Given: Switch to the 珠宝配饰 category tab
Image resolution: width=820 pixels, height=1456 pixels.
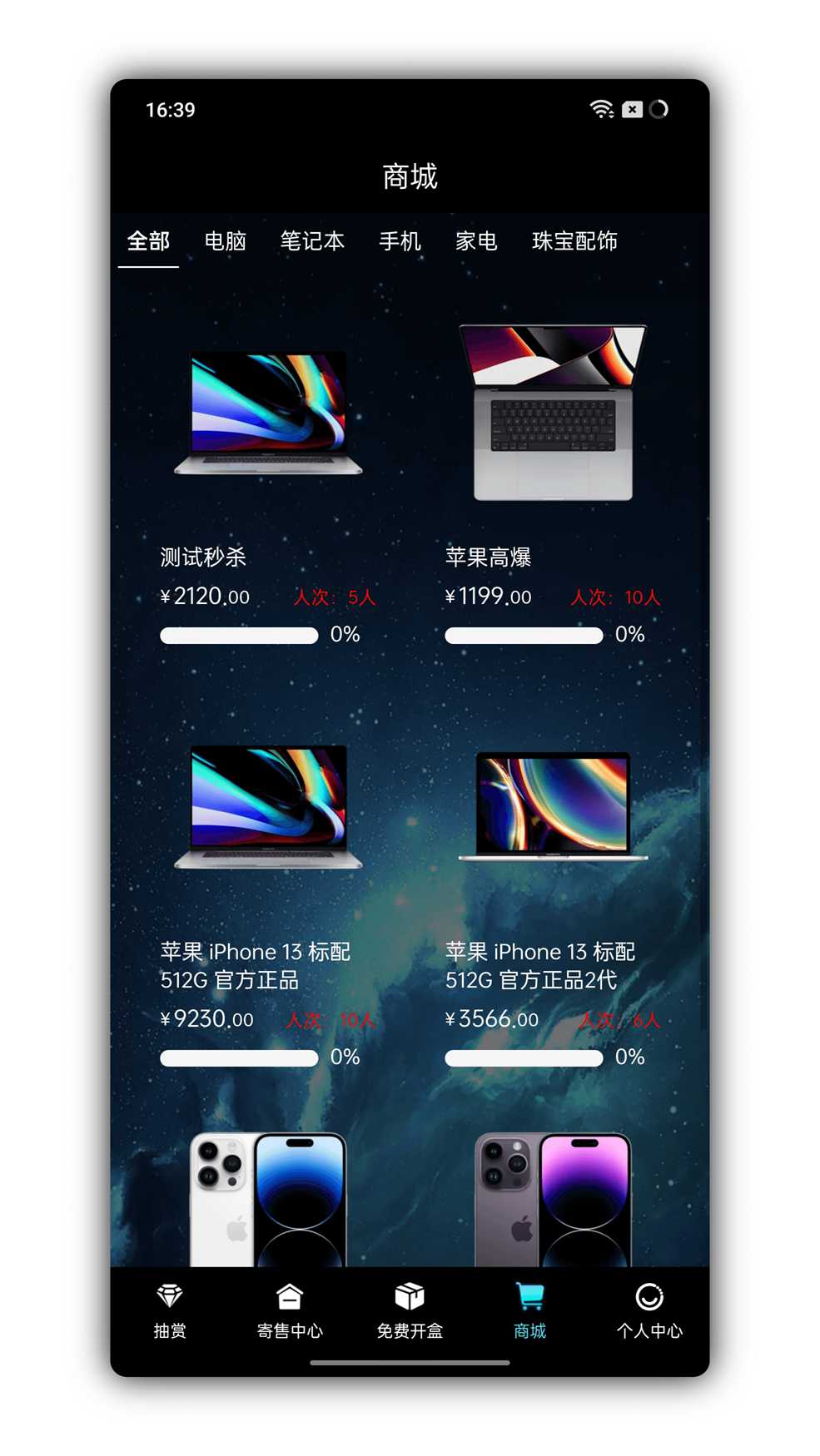Looking at the screenshot, I should point(574,241).
